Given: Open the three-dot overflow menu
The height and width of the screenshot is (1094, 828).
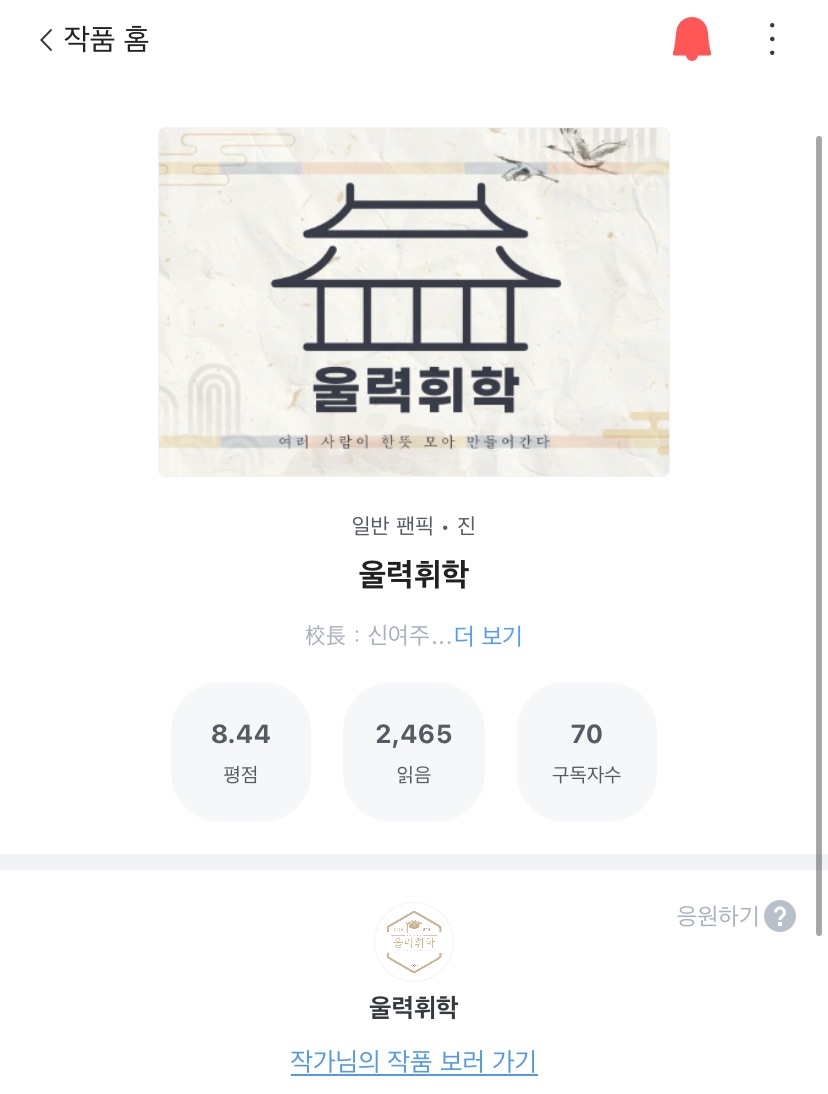Looking at the screenshot, I should pos(771,39).
